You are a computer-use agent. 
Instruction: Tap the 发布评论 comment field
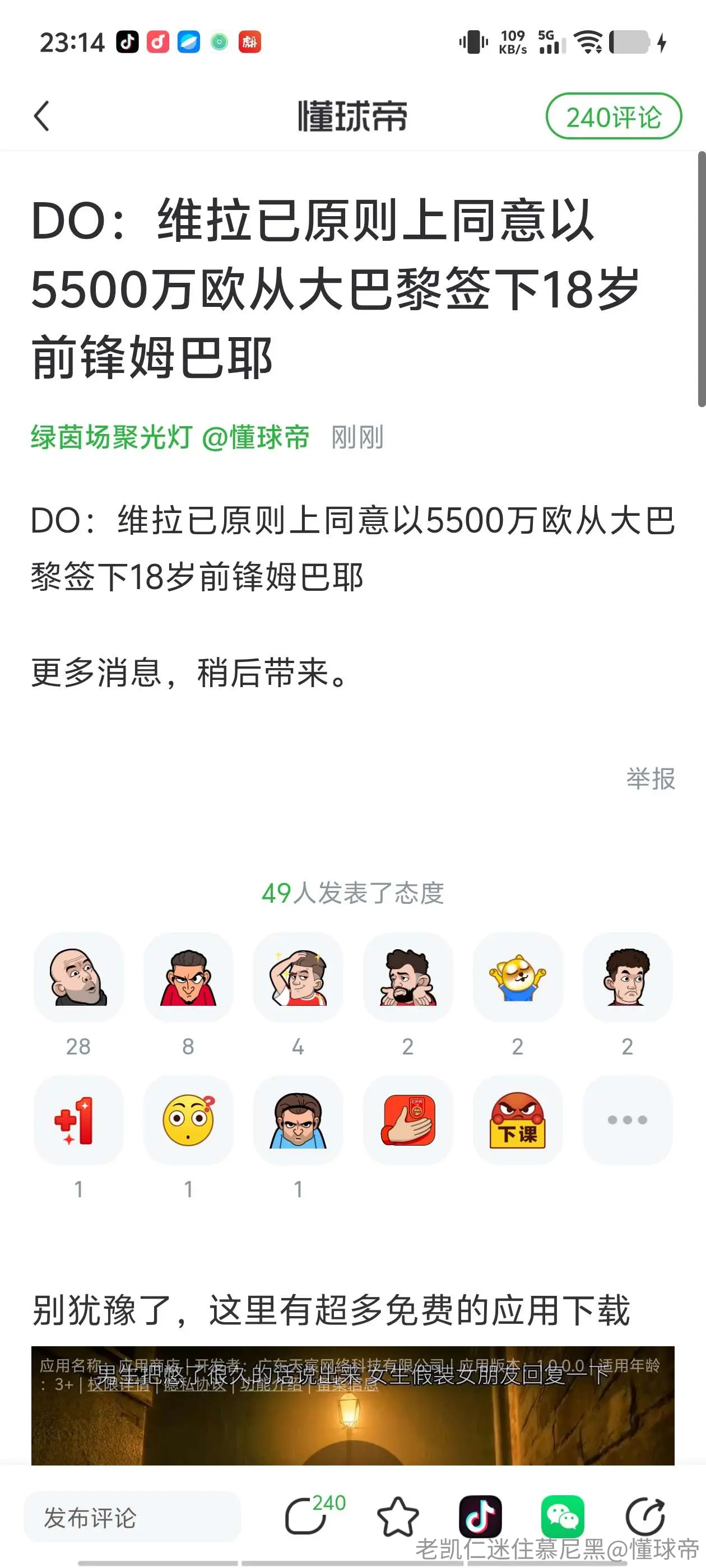point(132,1518)
